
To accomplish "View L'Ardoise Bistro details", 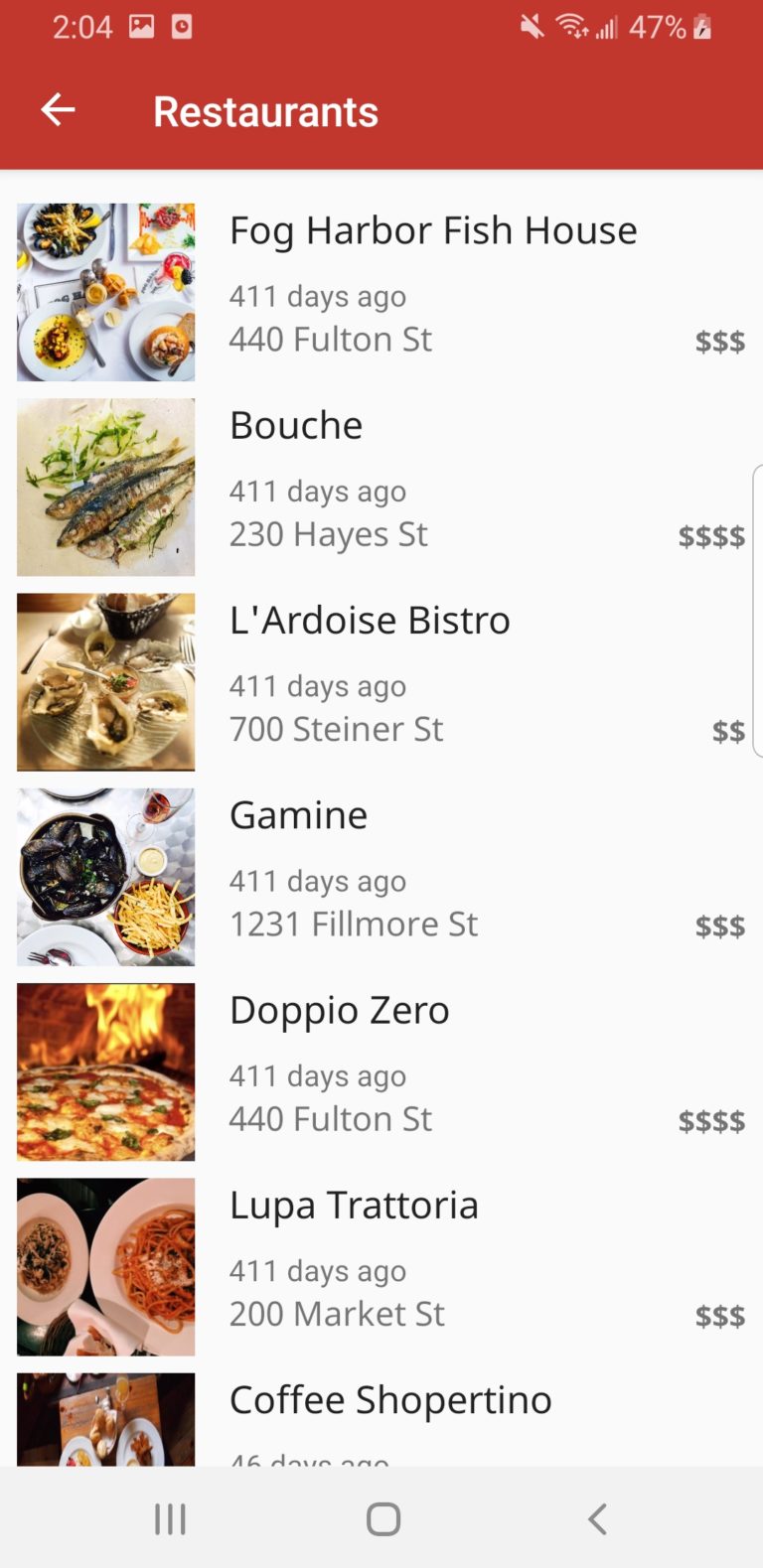I will (x=370, y=621).
